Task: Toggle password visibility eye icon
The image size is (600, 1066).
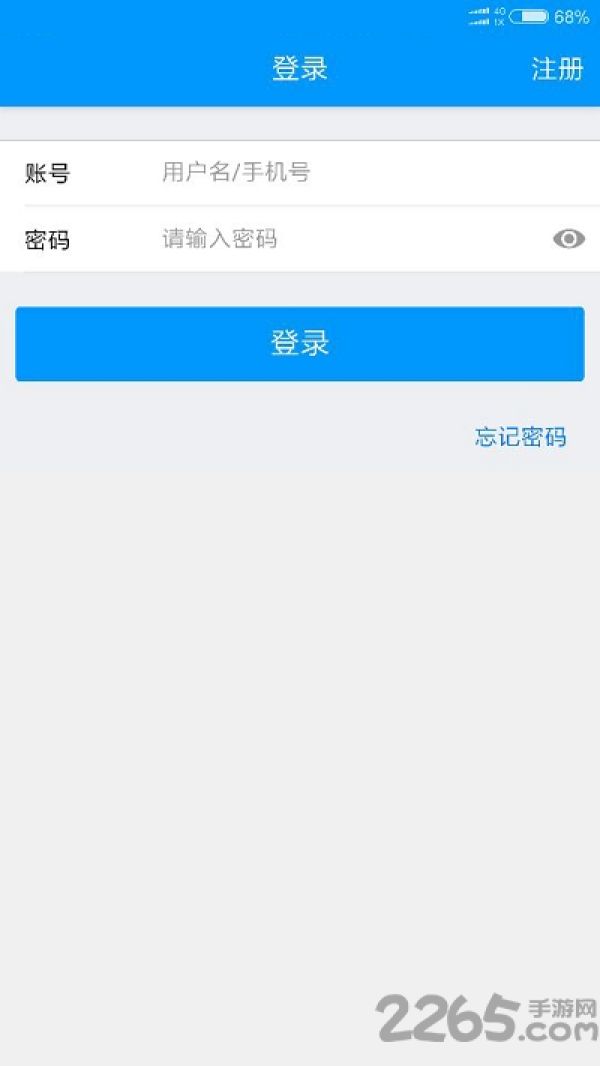Action: [569, 239]
